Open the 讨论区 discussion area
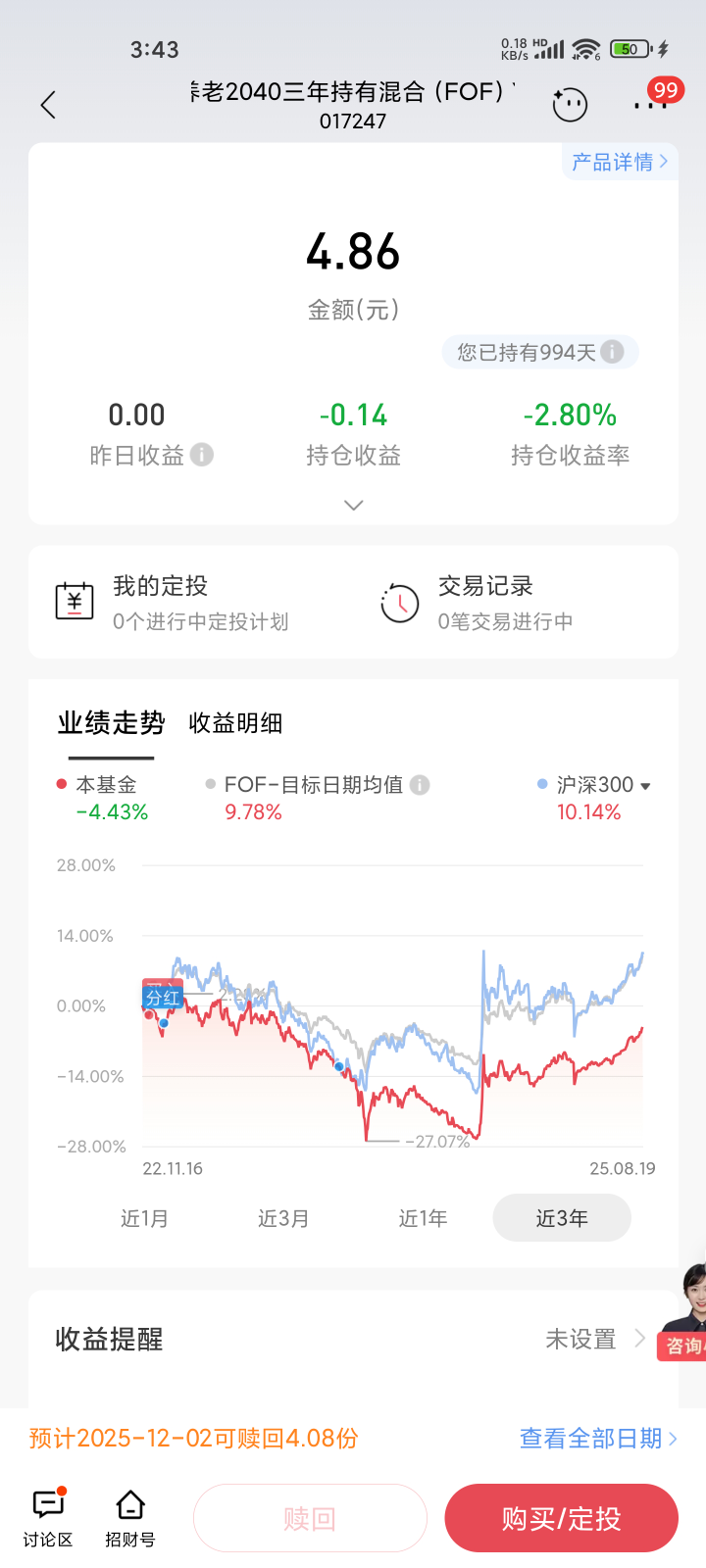This screenshot has height=1568, width=706. click(x=48, y=1518)
